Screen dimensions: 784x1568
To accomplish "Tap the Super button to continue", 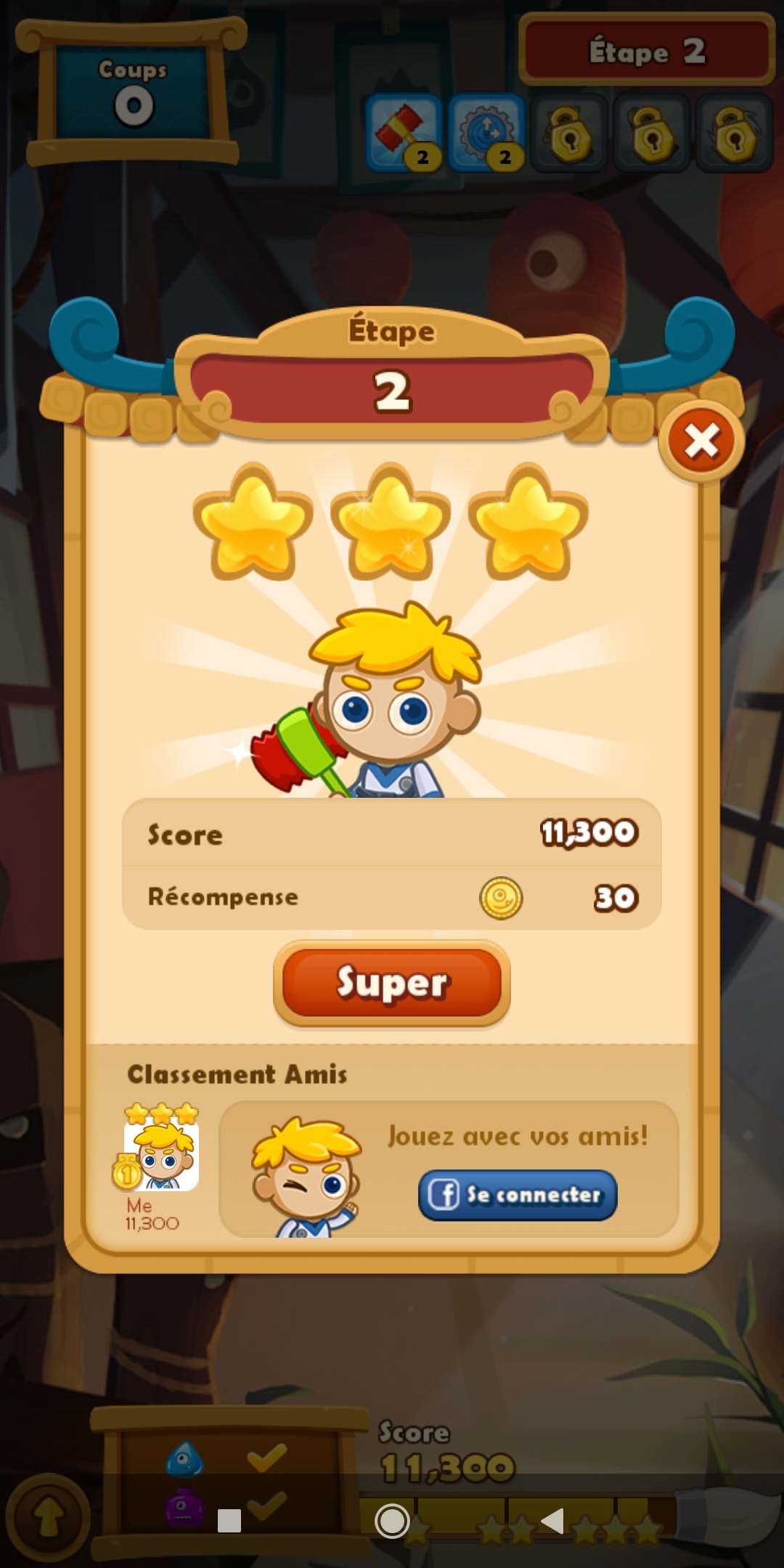I will tap(392, 984).
